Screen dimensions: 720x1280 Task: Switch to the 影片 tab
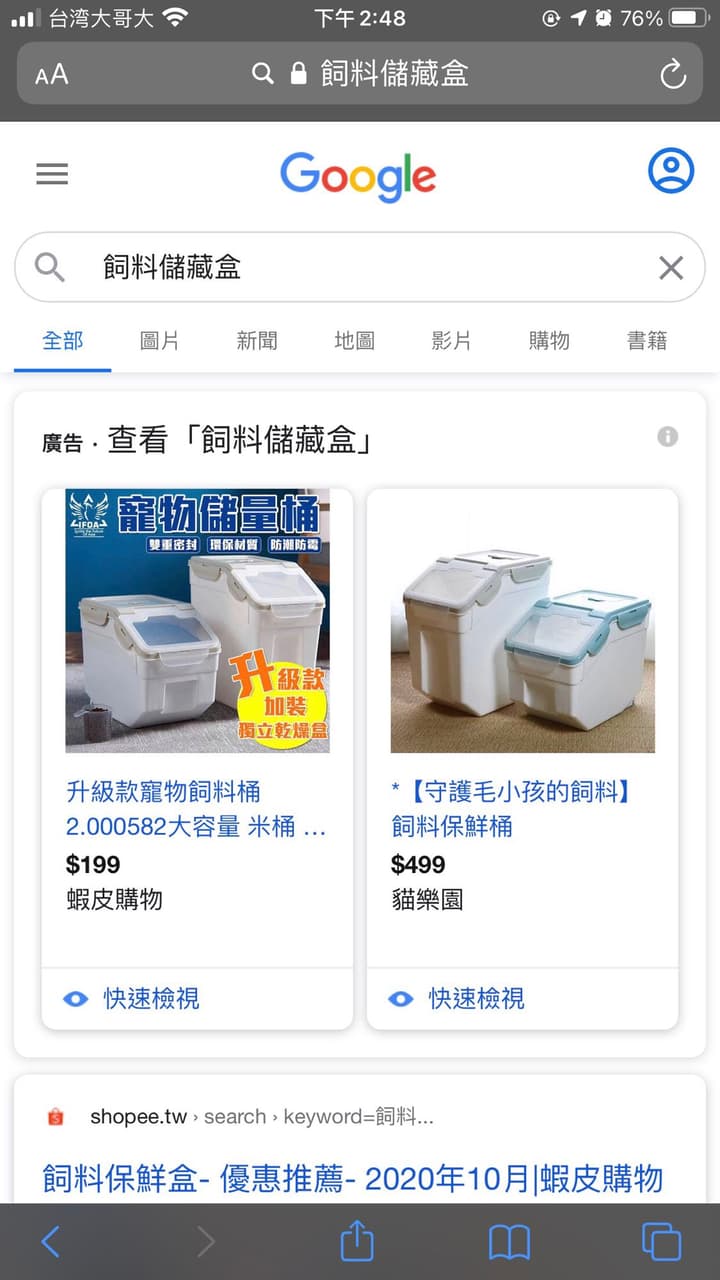click(451, 341)
